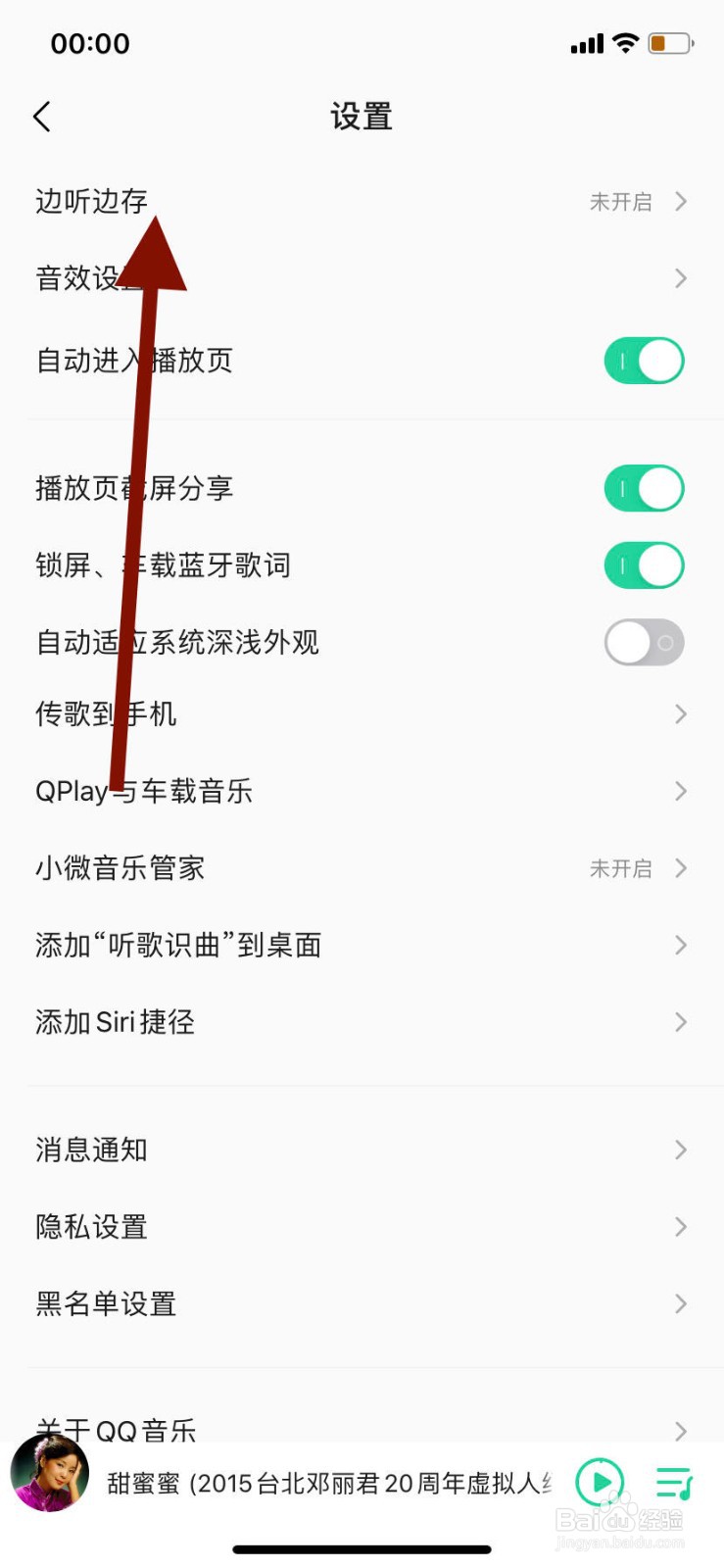Tap the back arrow to leave Settings
Screen dimensions: 724x1568
[41, 116]
